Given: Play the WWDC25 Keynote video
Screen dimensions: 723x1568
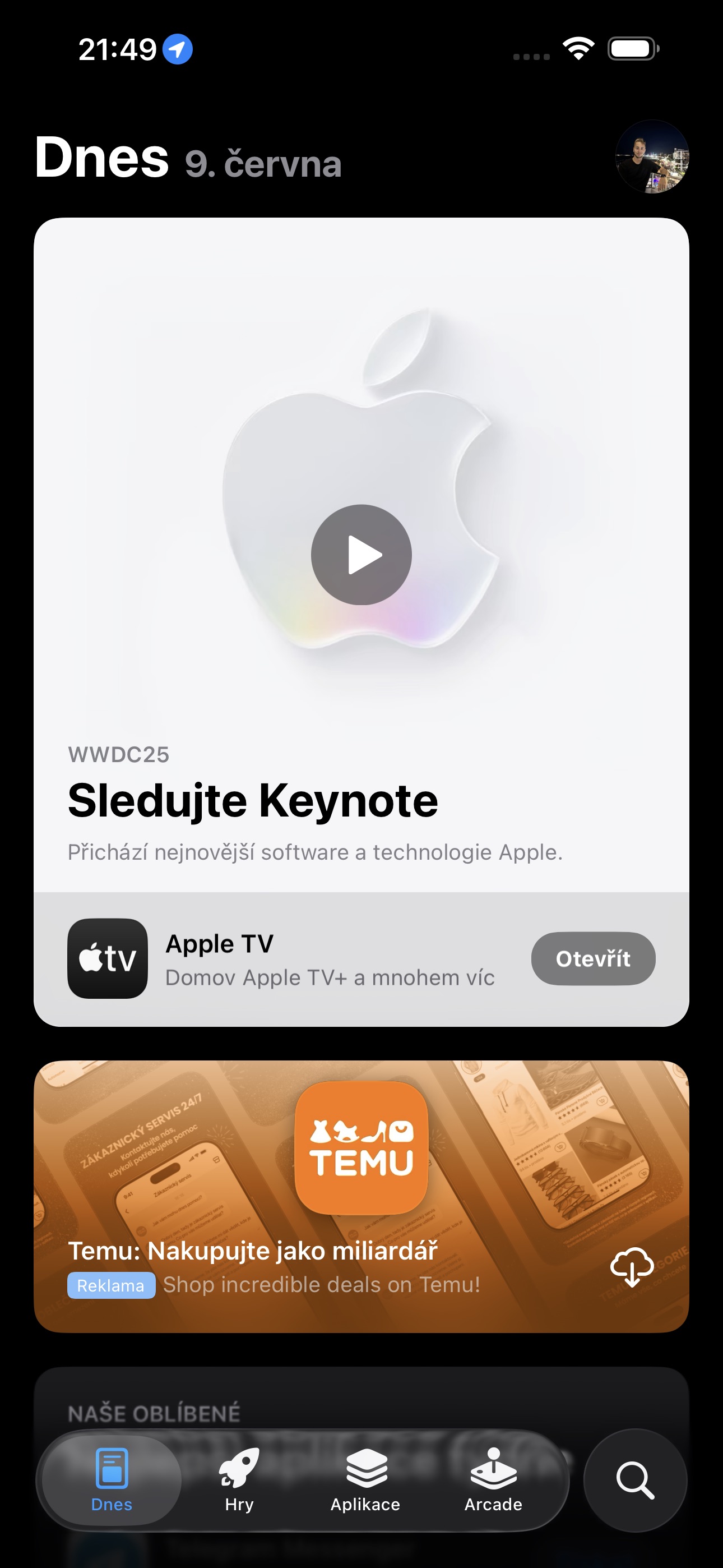Looking at the screenshot, I should pos(361,555).
